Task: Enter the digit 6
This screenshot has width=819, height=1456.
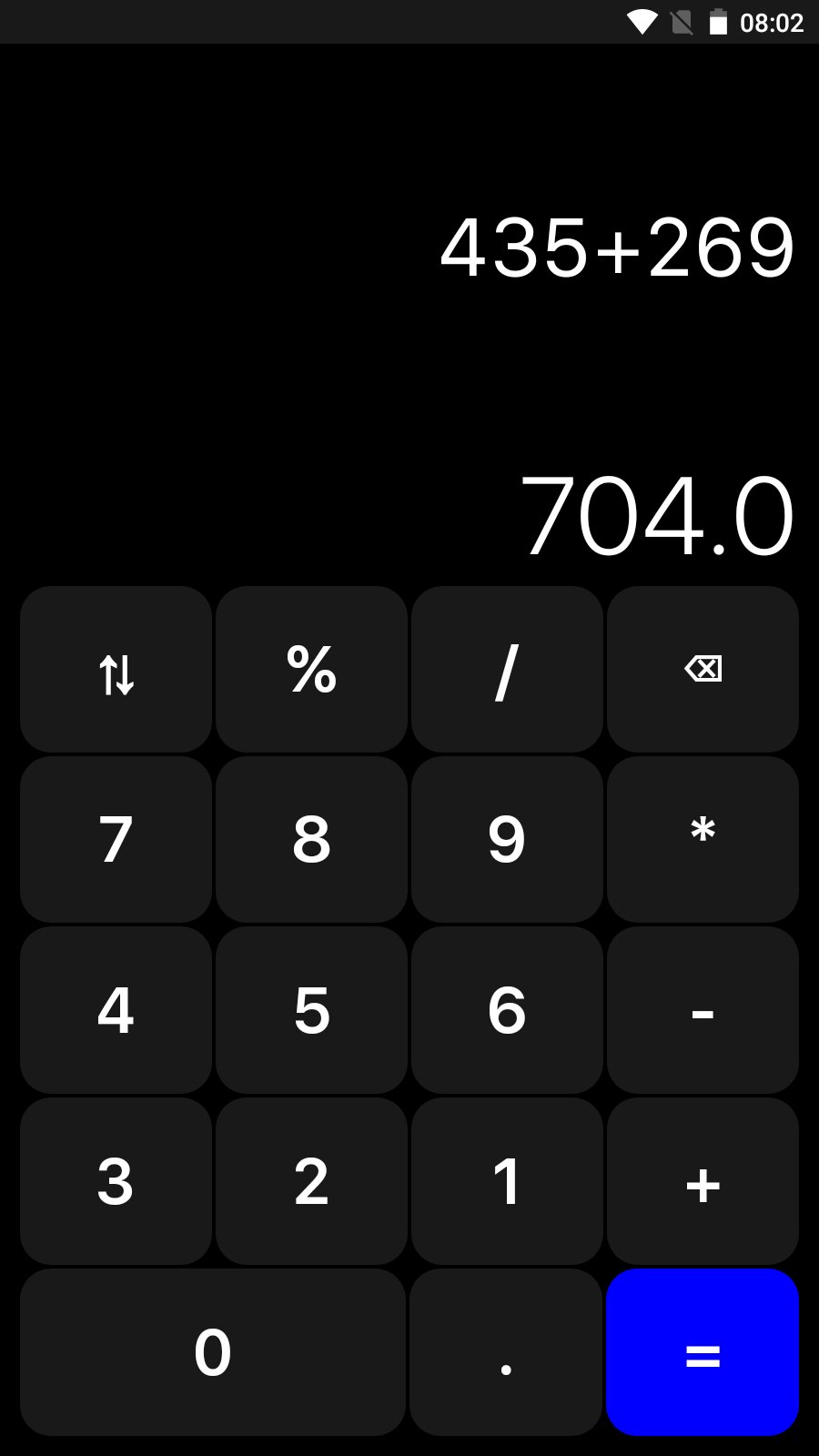Action: (x=507, y=1010)
